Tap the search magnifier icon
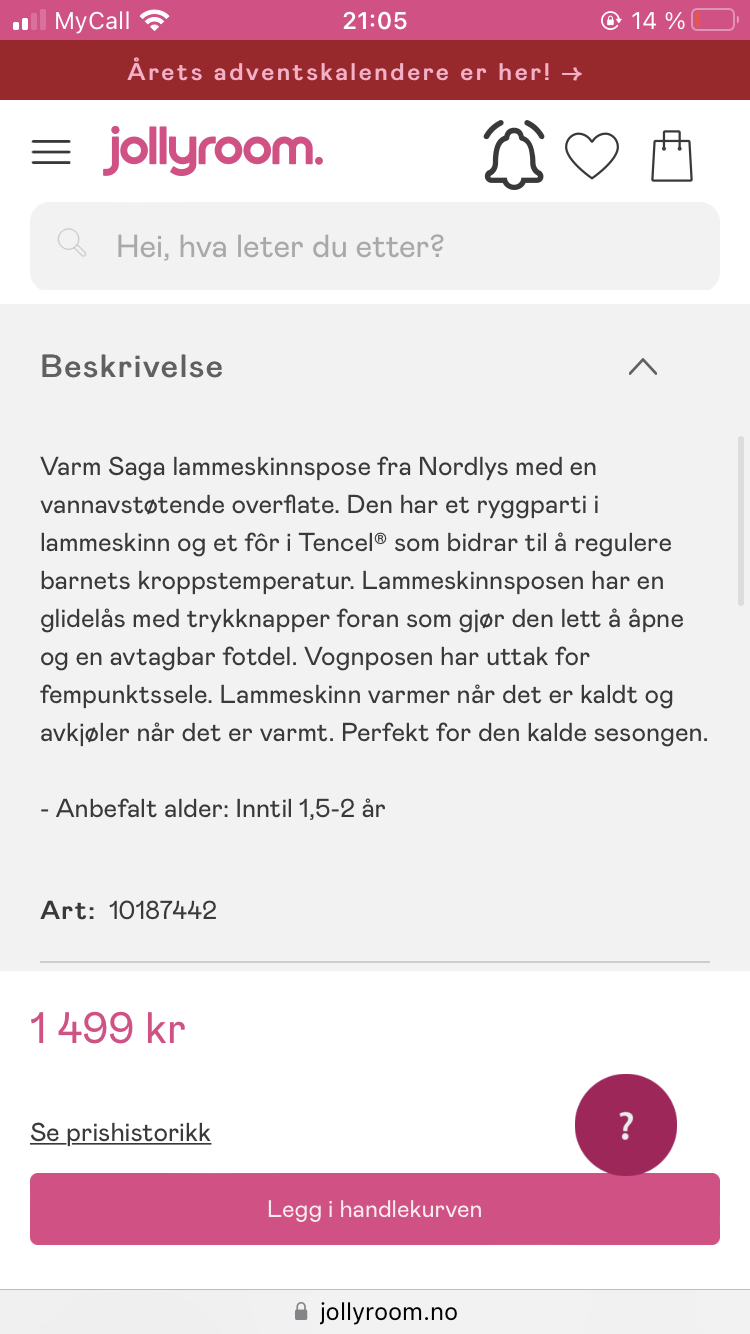This screenshot has height=1334, width=750. [71, 243]
